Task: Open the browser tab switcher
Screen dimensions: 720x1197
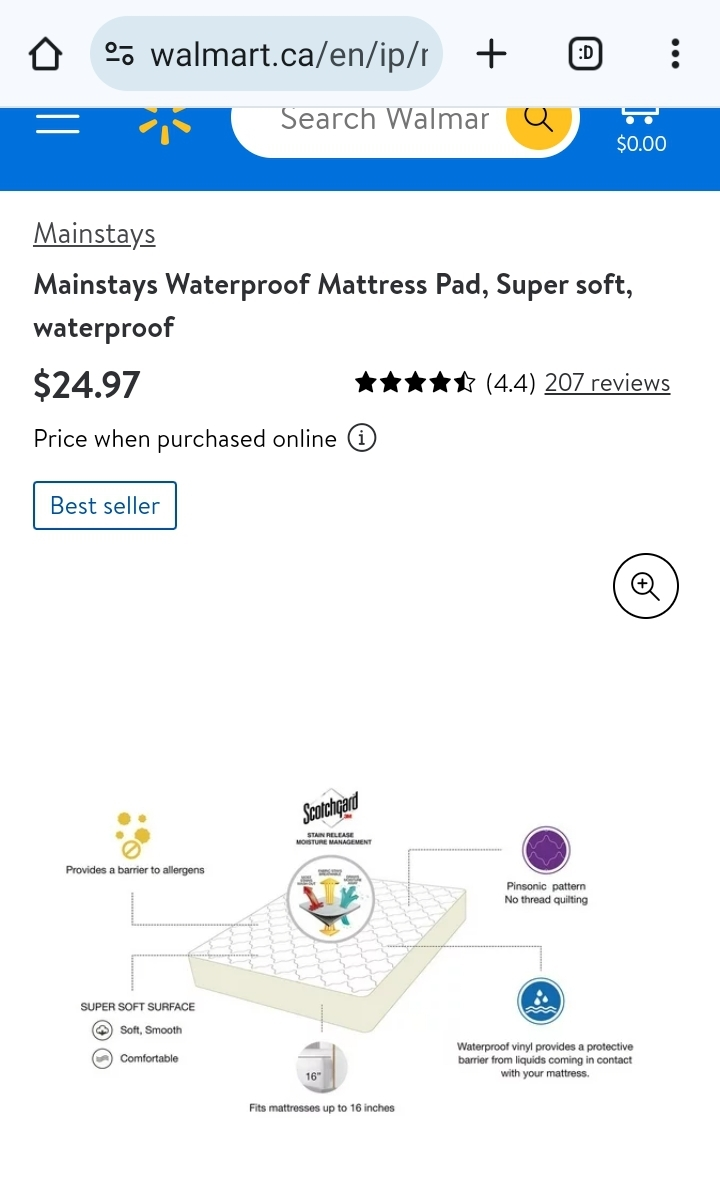Action: coord(585,54)
